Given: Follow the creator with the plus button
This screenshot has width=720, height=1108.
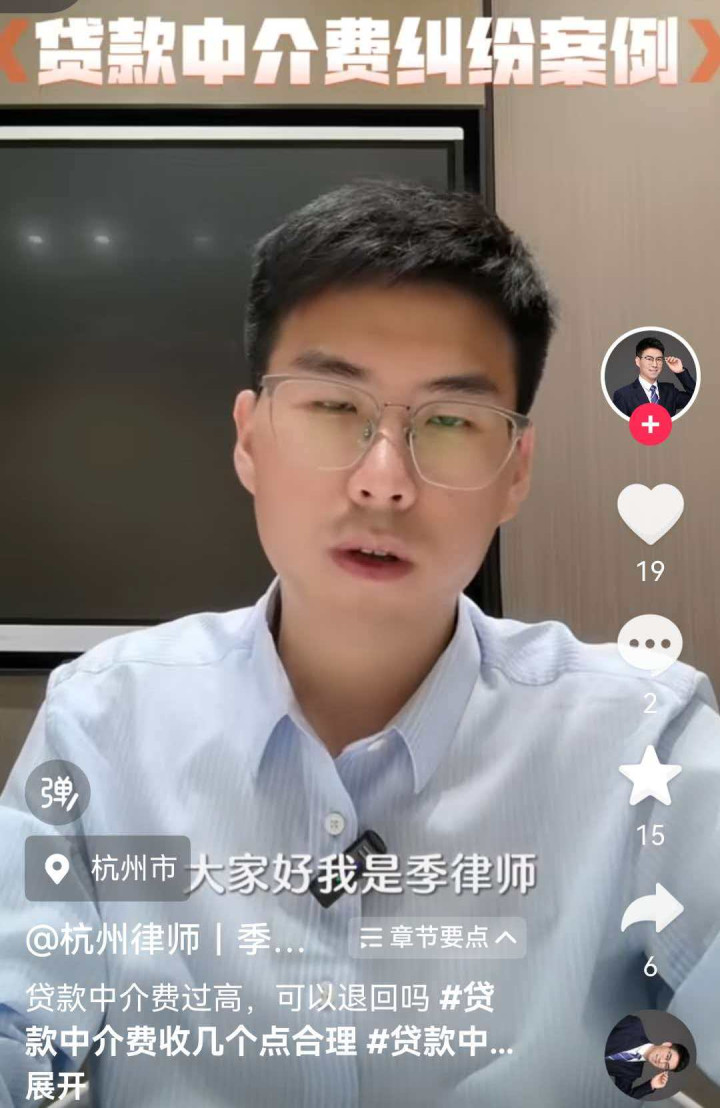Looking at the screenshot, I should [x=650, y=425].
